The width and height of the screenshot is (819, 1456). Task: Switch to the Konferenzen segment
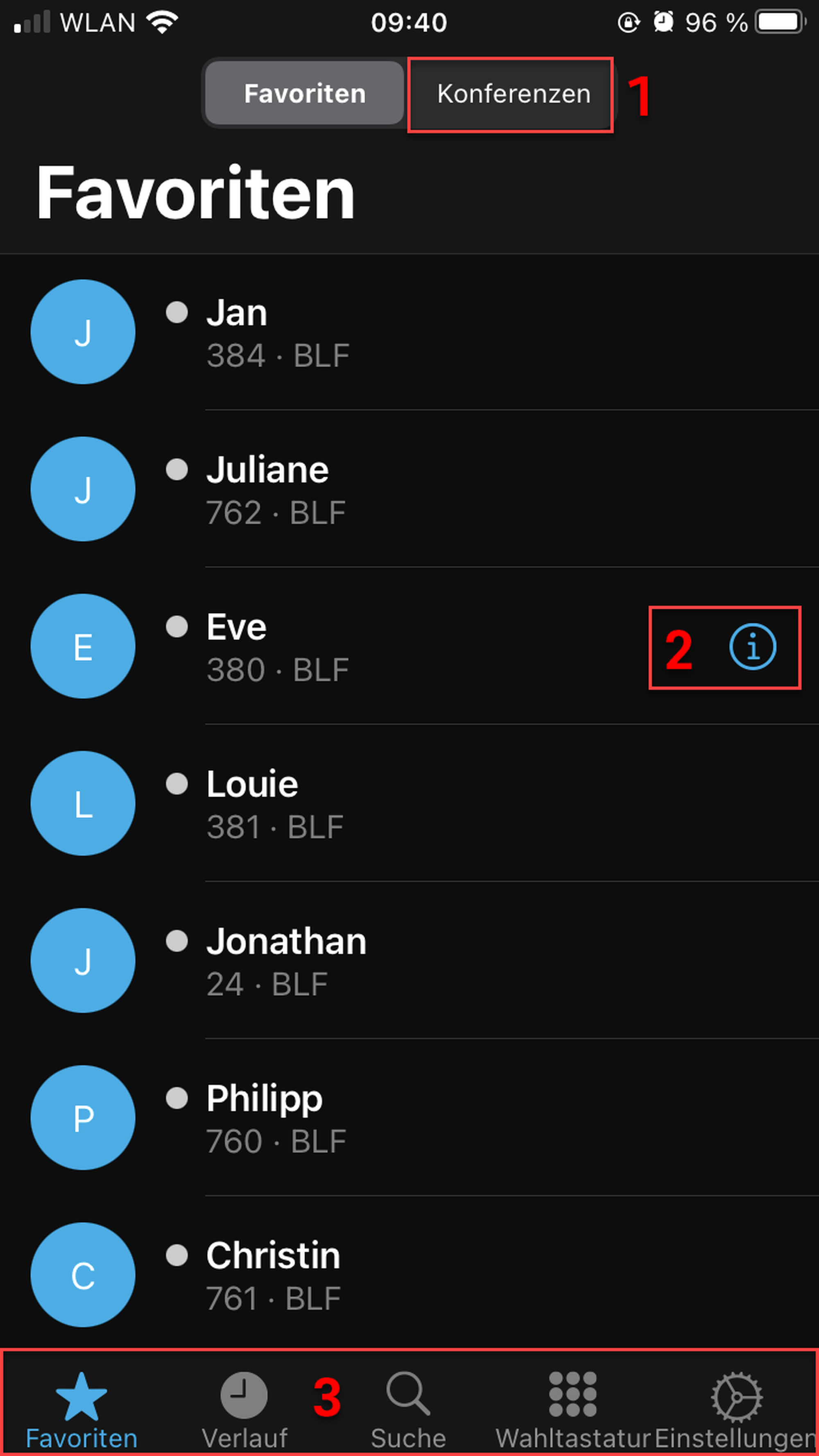pyautogui.click(x=512, y=94)
